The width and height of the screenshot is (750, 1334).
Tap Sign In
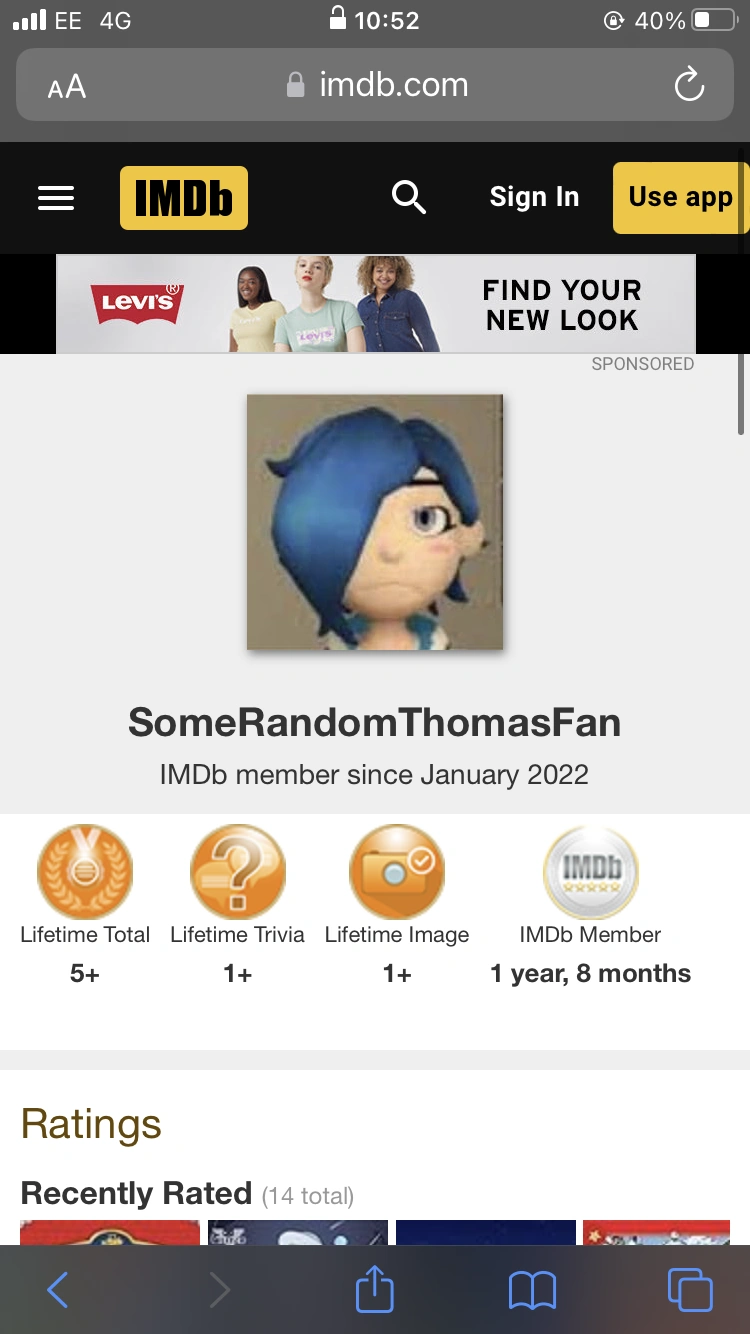point(534,198)
